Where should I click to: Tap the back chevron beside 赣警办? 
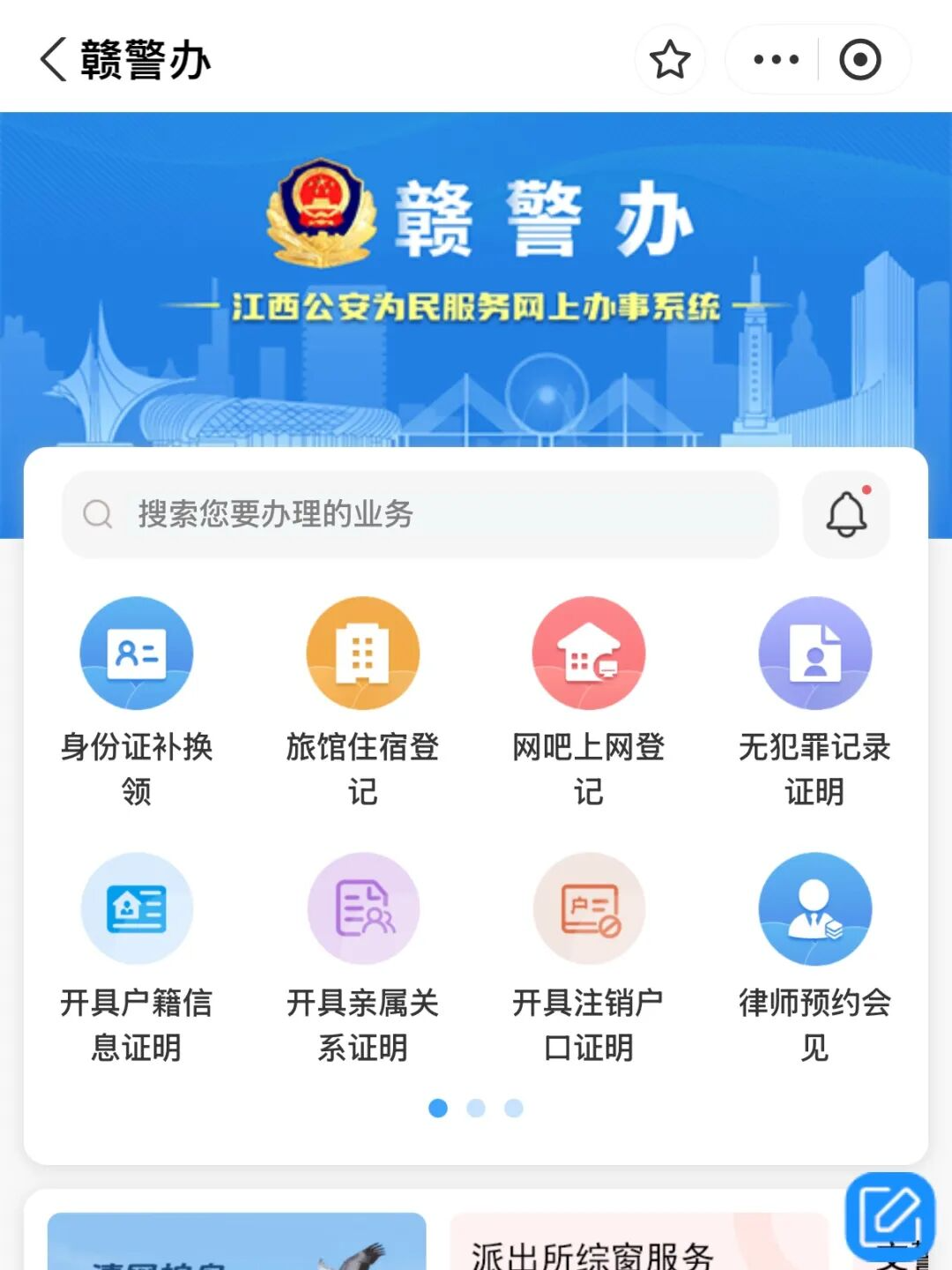(x=50, y=59)
